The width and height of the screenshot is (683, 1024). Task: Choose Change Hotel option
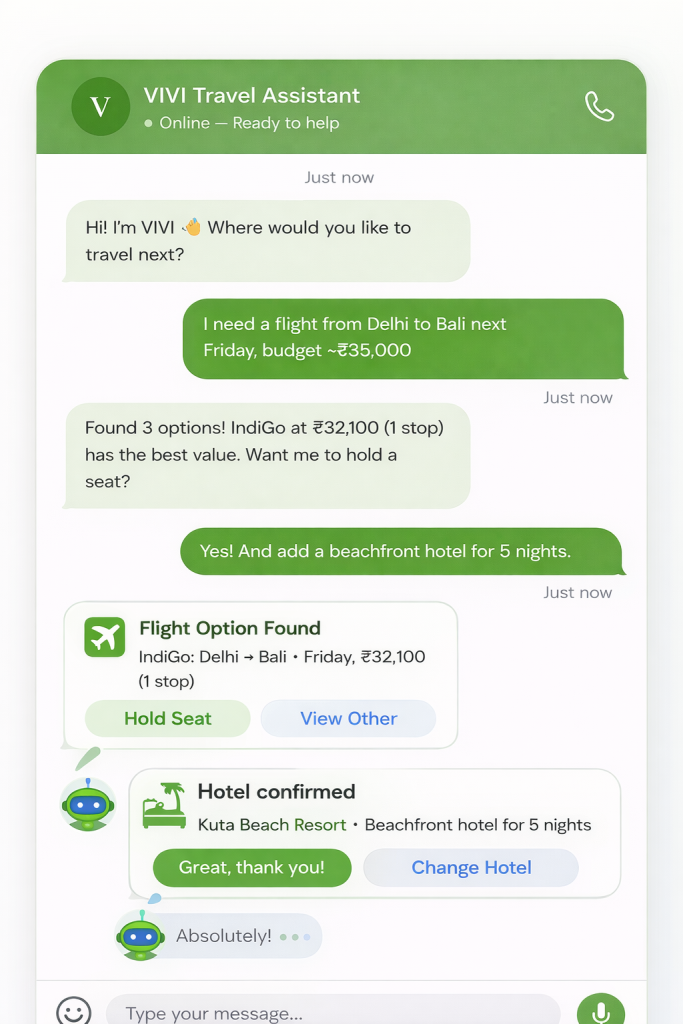coord(471,867)
